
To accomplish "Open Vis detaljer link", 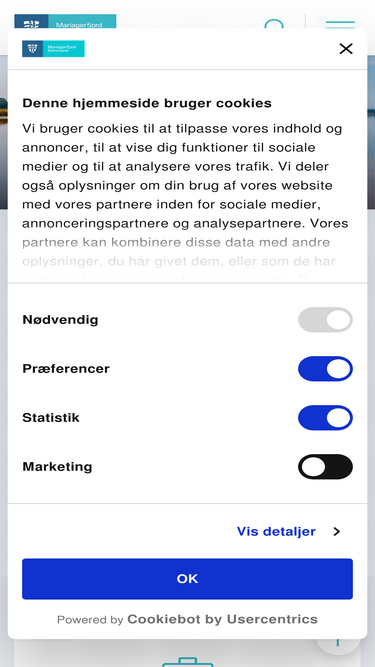I will pyautogui.click(x=289, y=531).
